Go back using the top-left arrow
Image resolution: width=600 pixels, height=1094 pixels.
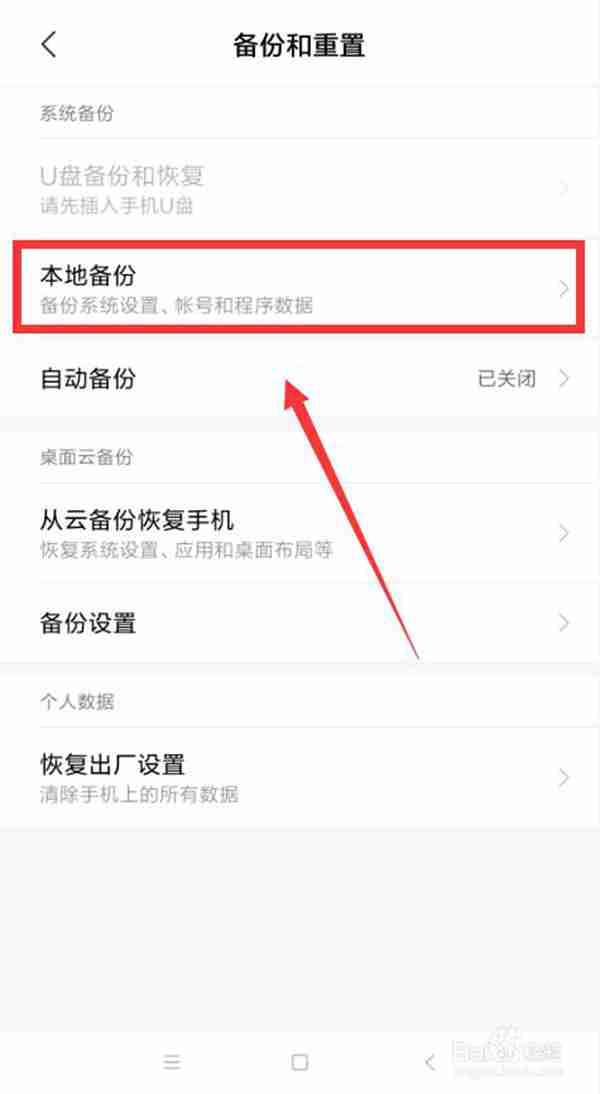[48, 45]
